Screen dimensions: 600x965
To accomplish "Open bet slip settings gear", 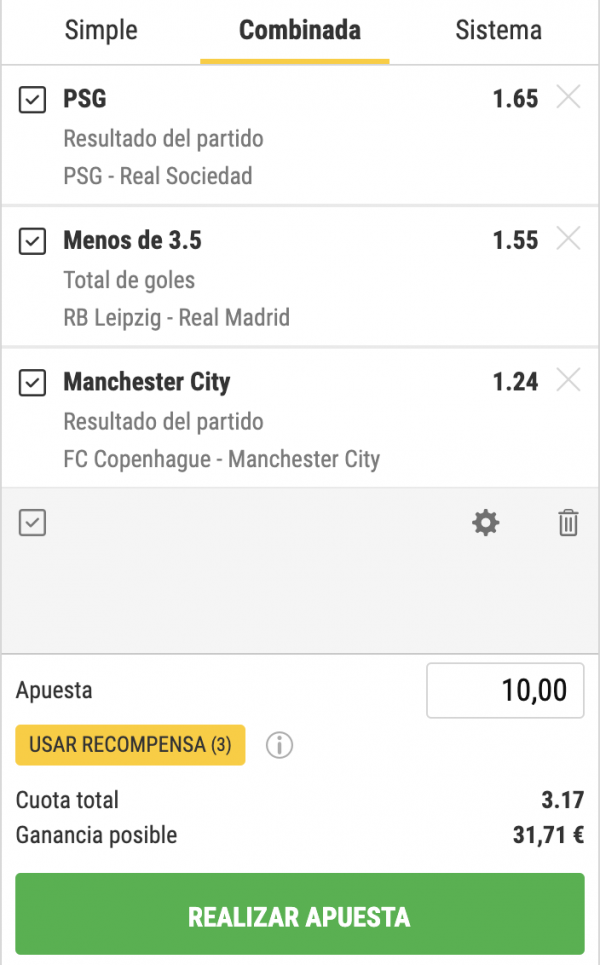I will point(486,522).
